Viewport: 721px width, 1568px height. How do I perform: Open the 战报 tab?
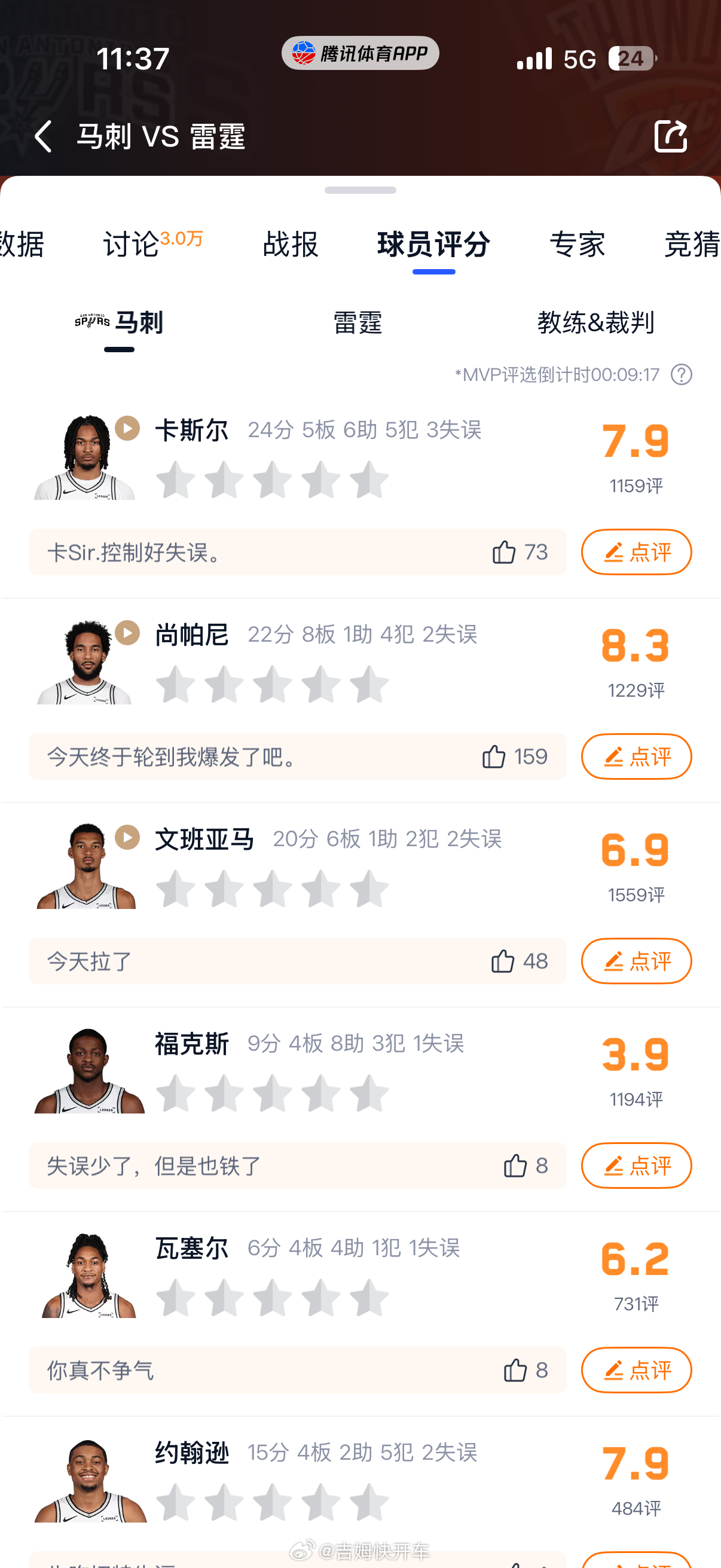click(290, 244)
